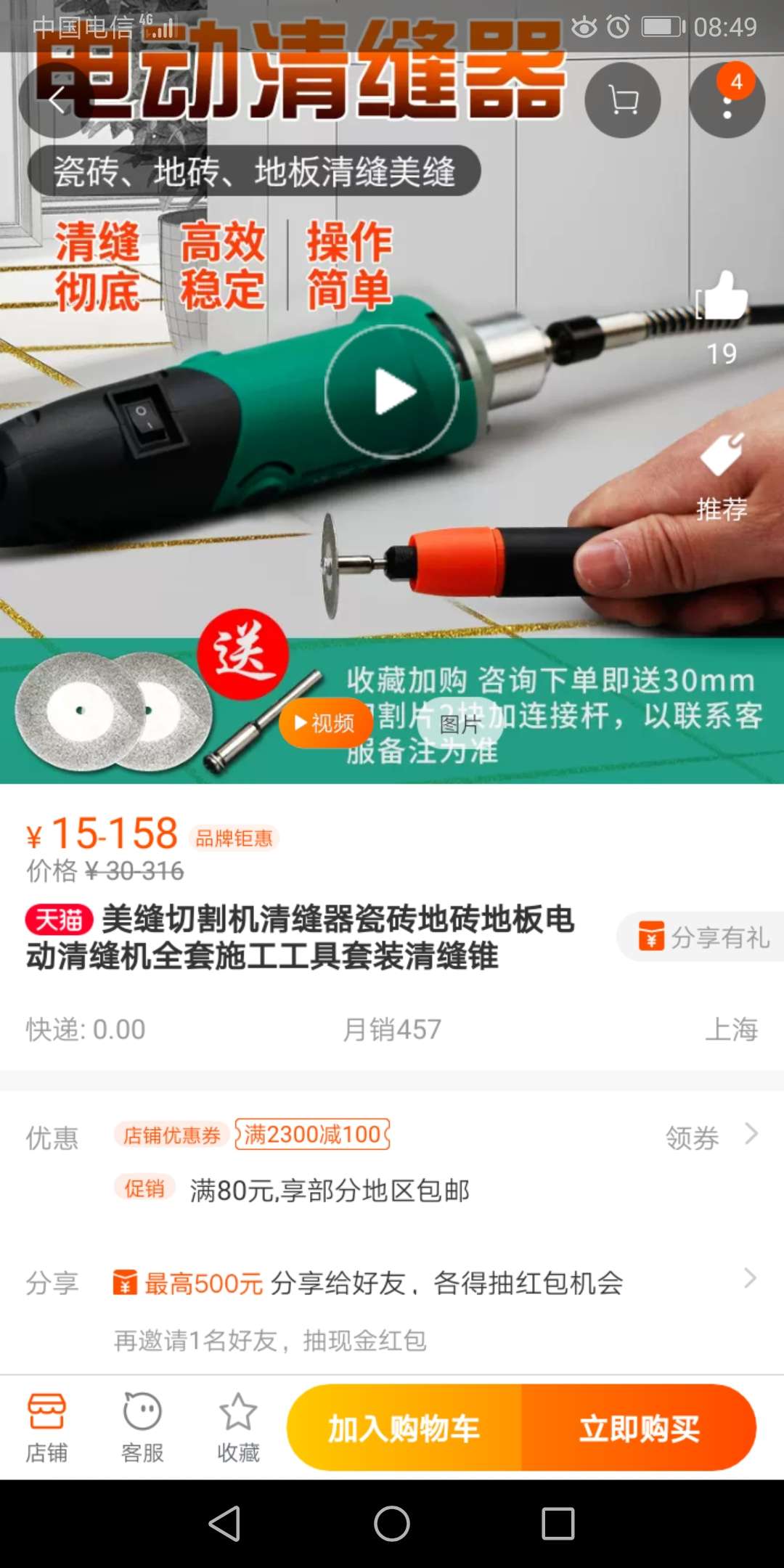Claim the 满2300减100 store coupon

[x=312, y=1134]
